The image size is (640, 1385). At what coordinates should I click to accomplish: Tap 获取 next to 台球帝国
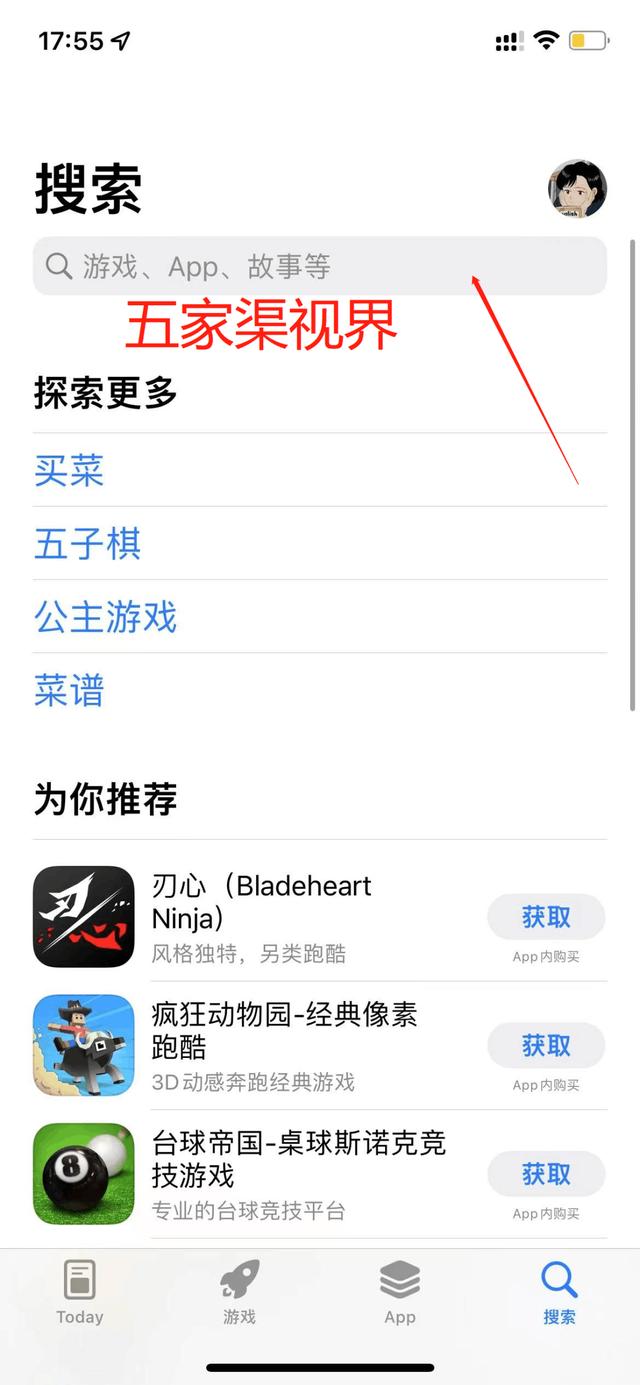coord(546,1174)
